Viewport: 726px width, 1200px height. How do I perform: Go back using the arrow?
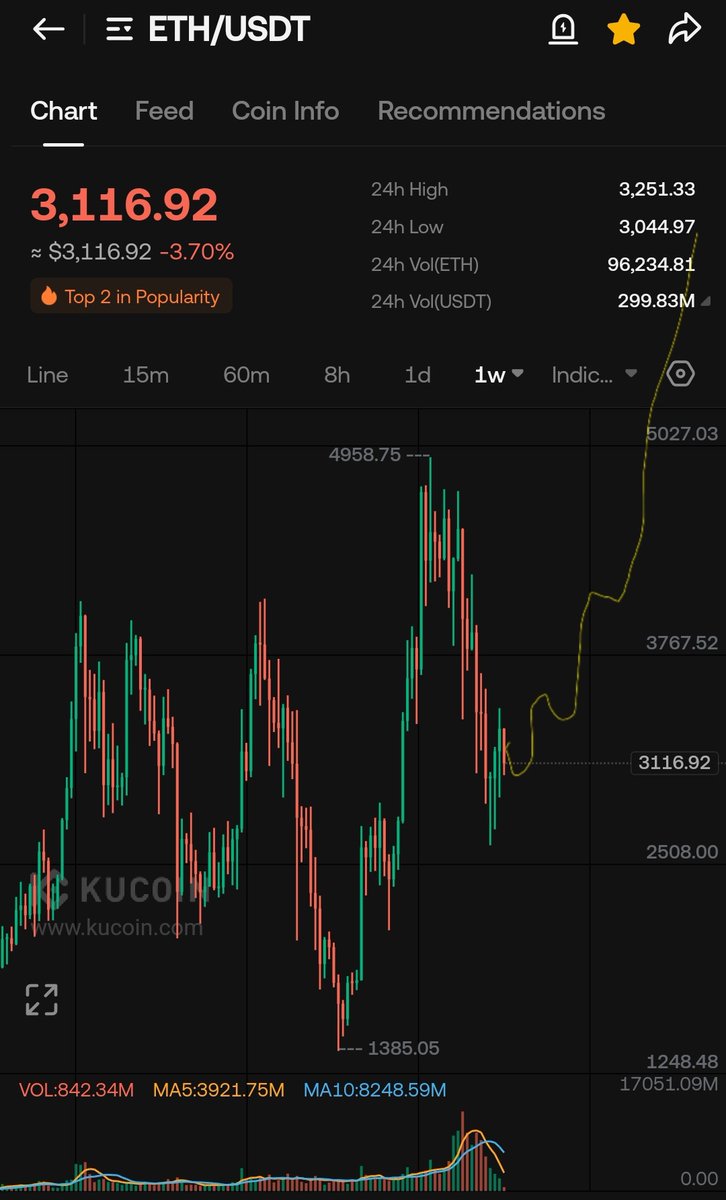[48, 30]
